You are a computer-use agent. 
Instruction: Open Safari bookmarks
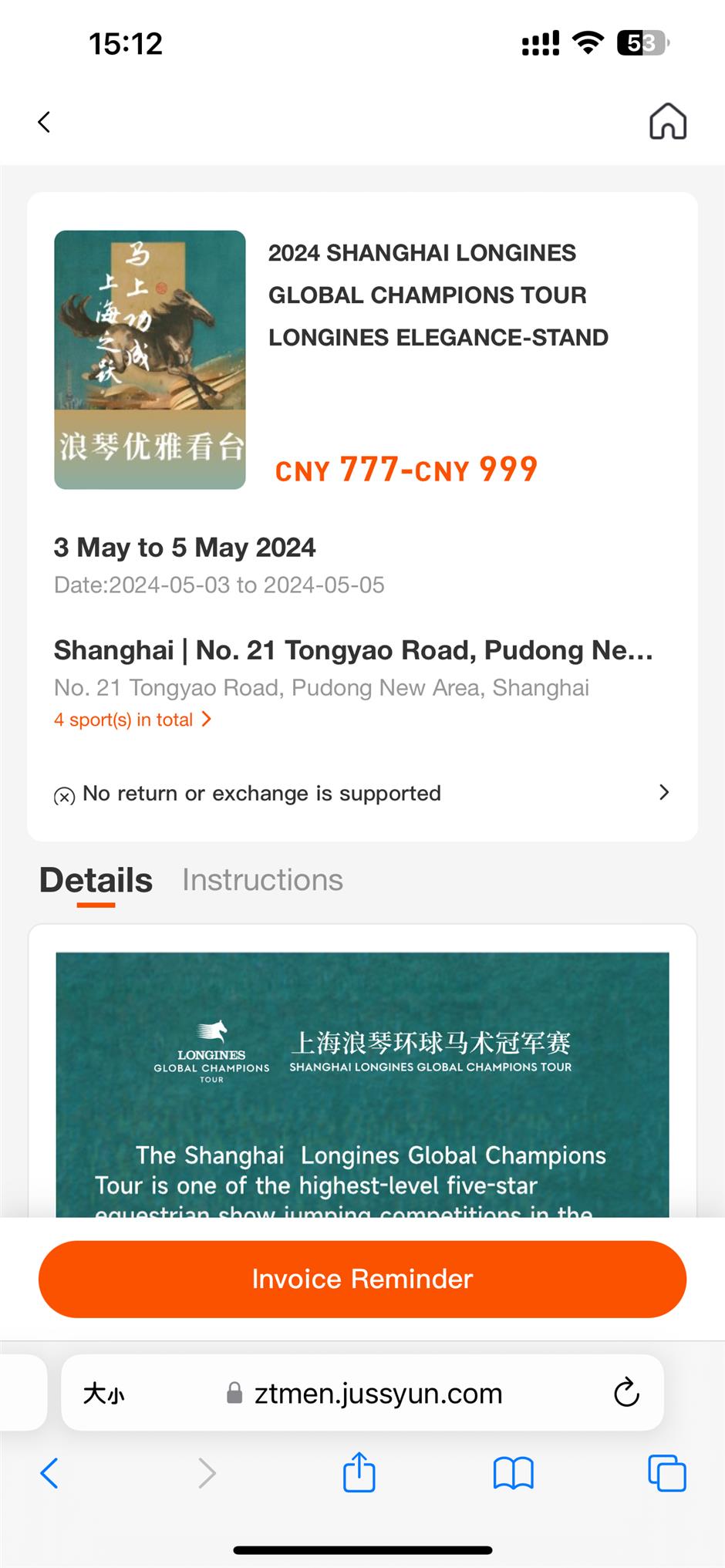pos(513,1473)
